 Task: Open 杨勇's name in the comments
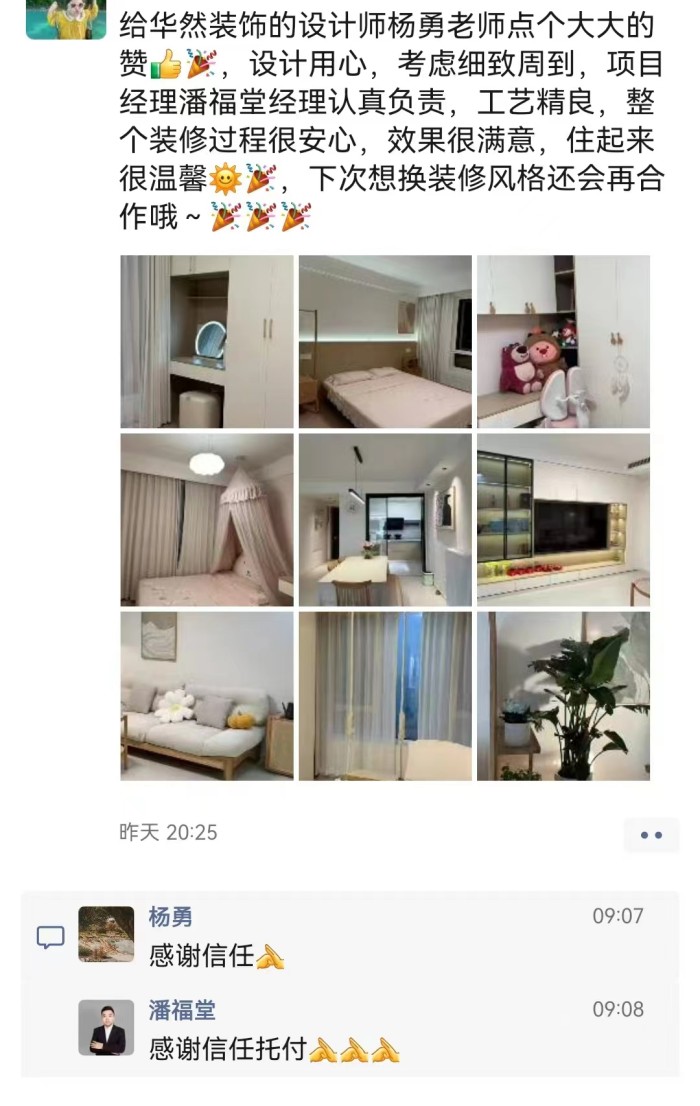click(170, 916)
